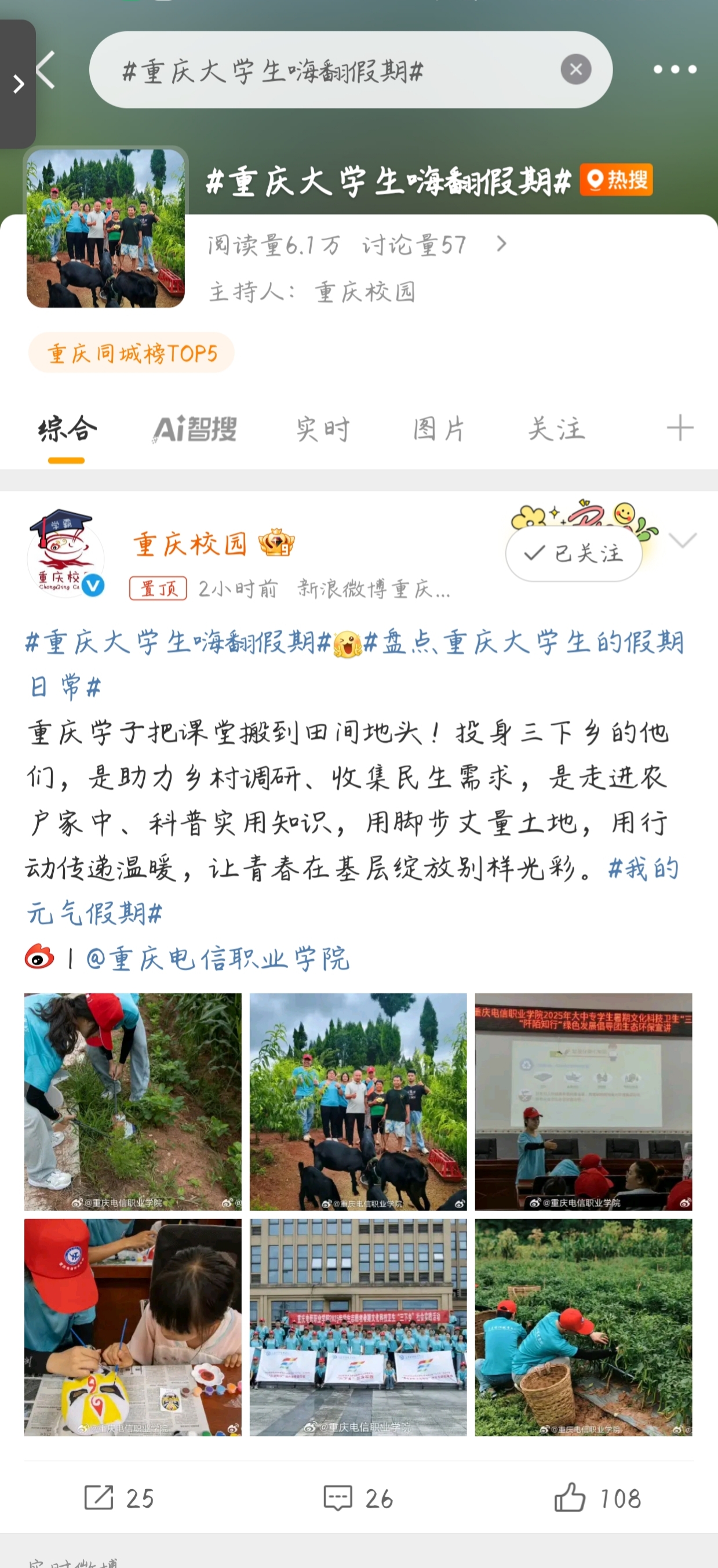Tap the search field with #重庆大学生嗨翻假期#
The height and width of the screenshot is (1568, 718).
click(x=329, y=71)
